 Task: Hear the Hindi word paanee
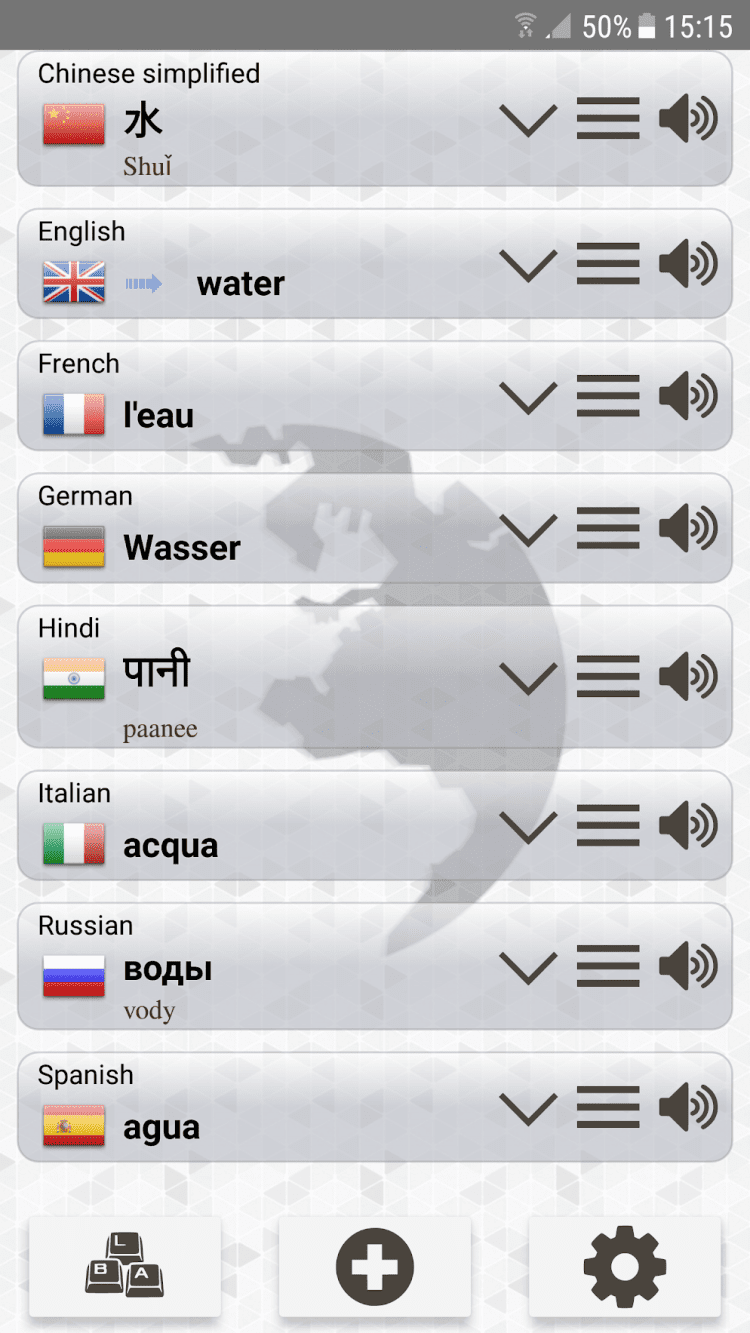pyautogui.click(x=688, y=678)
